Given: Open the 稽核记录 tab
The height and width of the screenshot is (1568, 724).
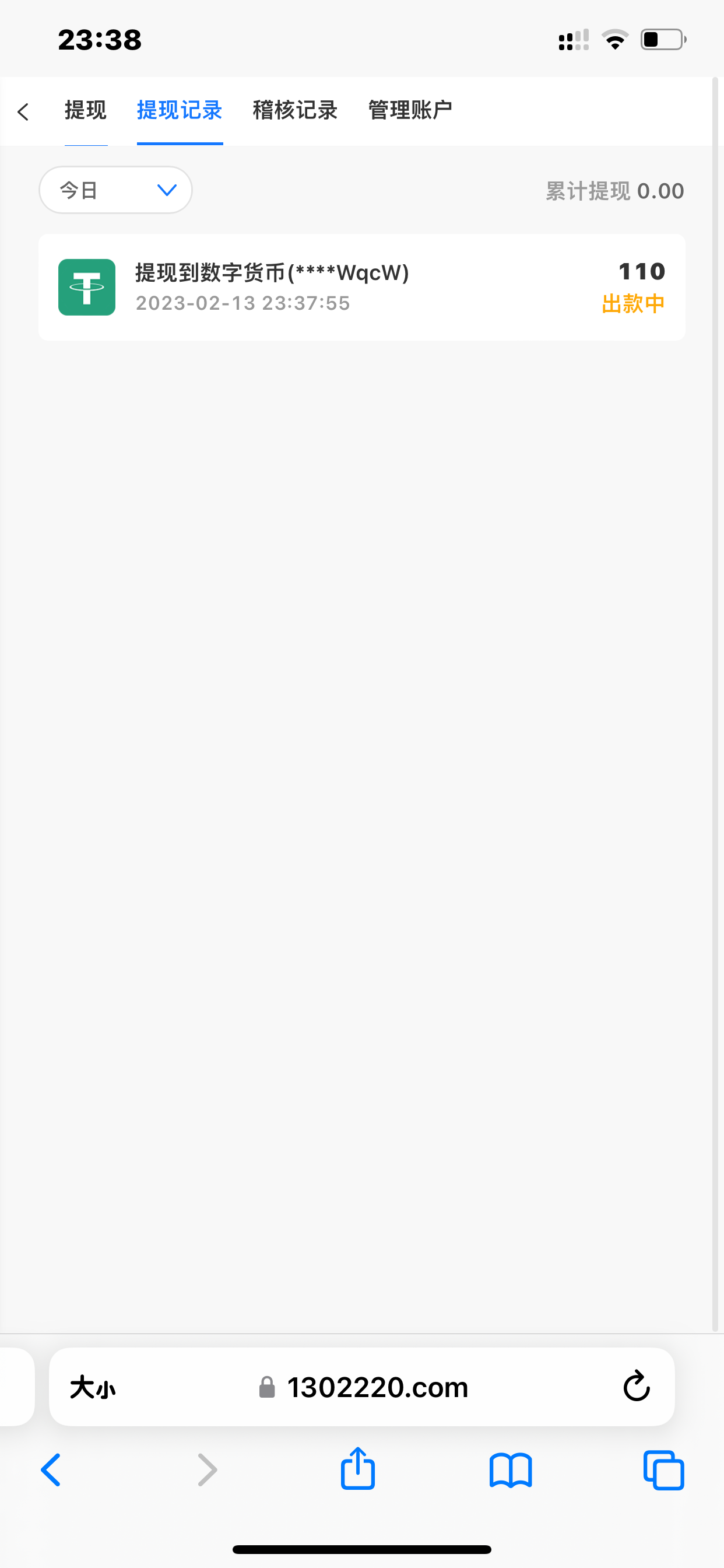Looking at the screenshot, I should click(295, 111).
